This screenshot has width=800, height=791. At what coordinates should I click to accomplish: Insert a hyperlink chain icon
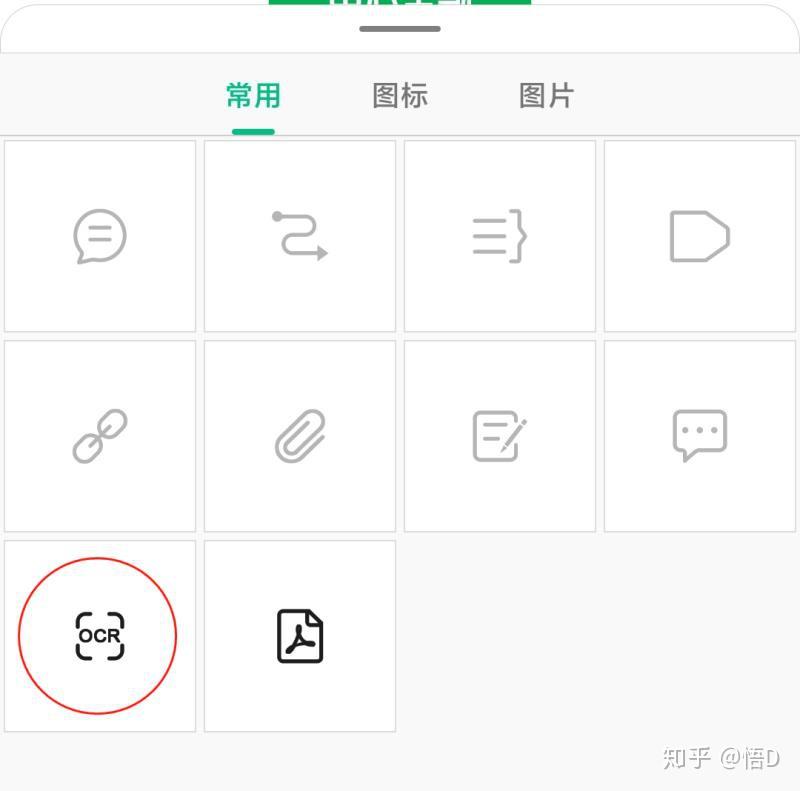pos(100,436)
